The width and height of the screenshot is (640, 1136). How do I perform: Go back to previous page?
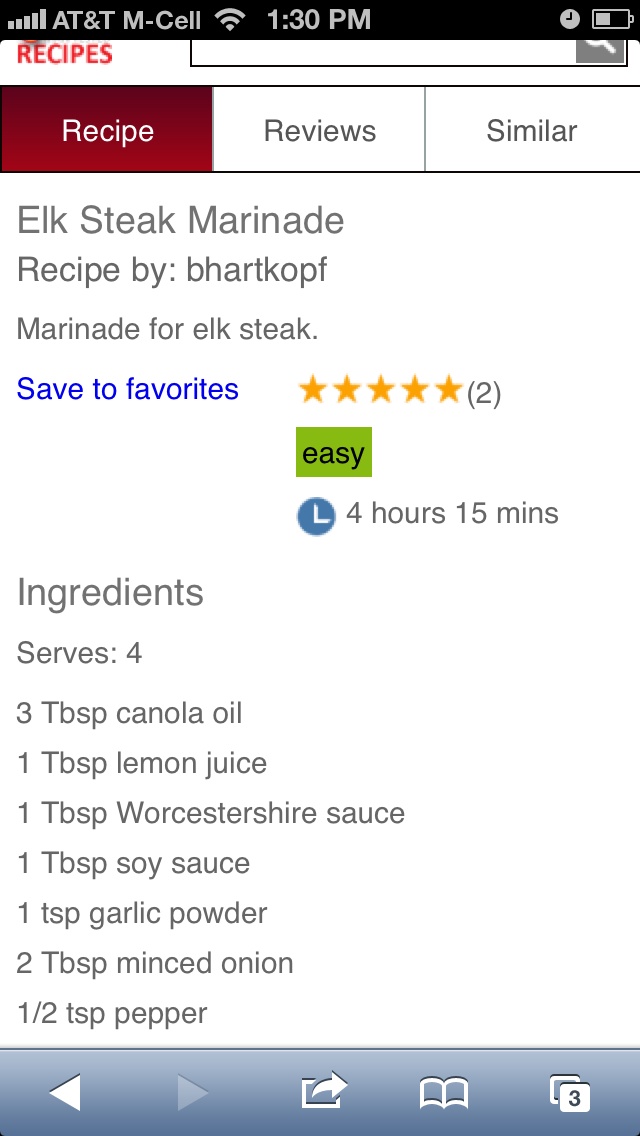(x=65, y=1092)
